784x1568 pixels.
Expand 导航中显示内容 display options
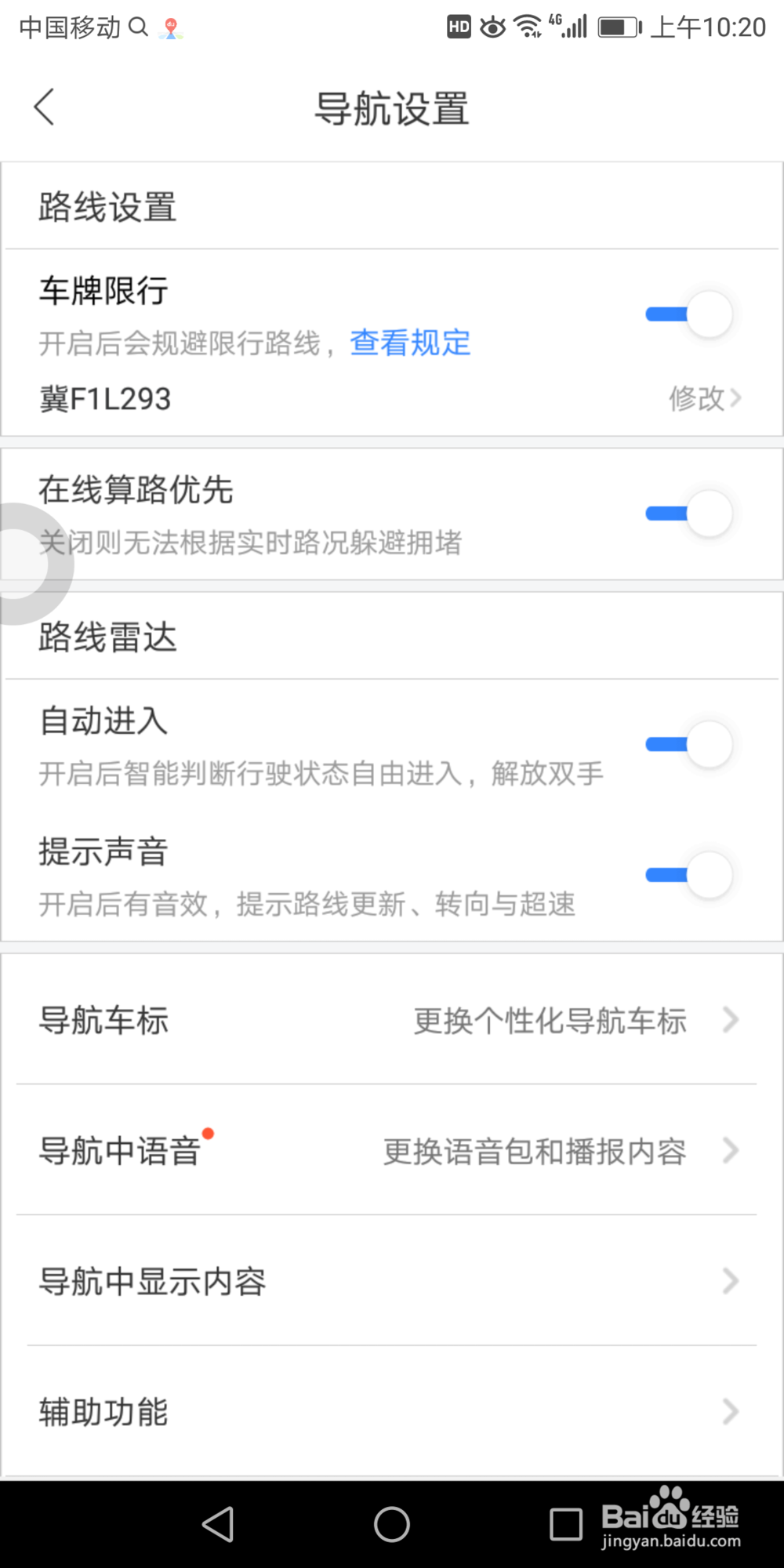pyautogui.click(x=392, y=1281)
